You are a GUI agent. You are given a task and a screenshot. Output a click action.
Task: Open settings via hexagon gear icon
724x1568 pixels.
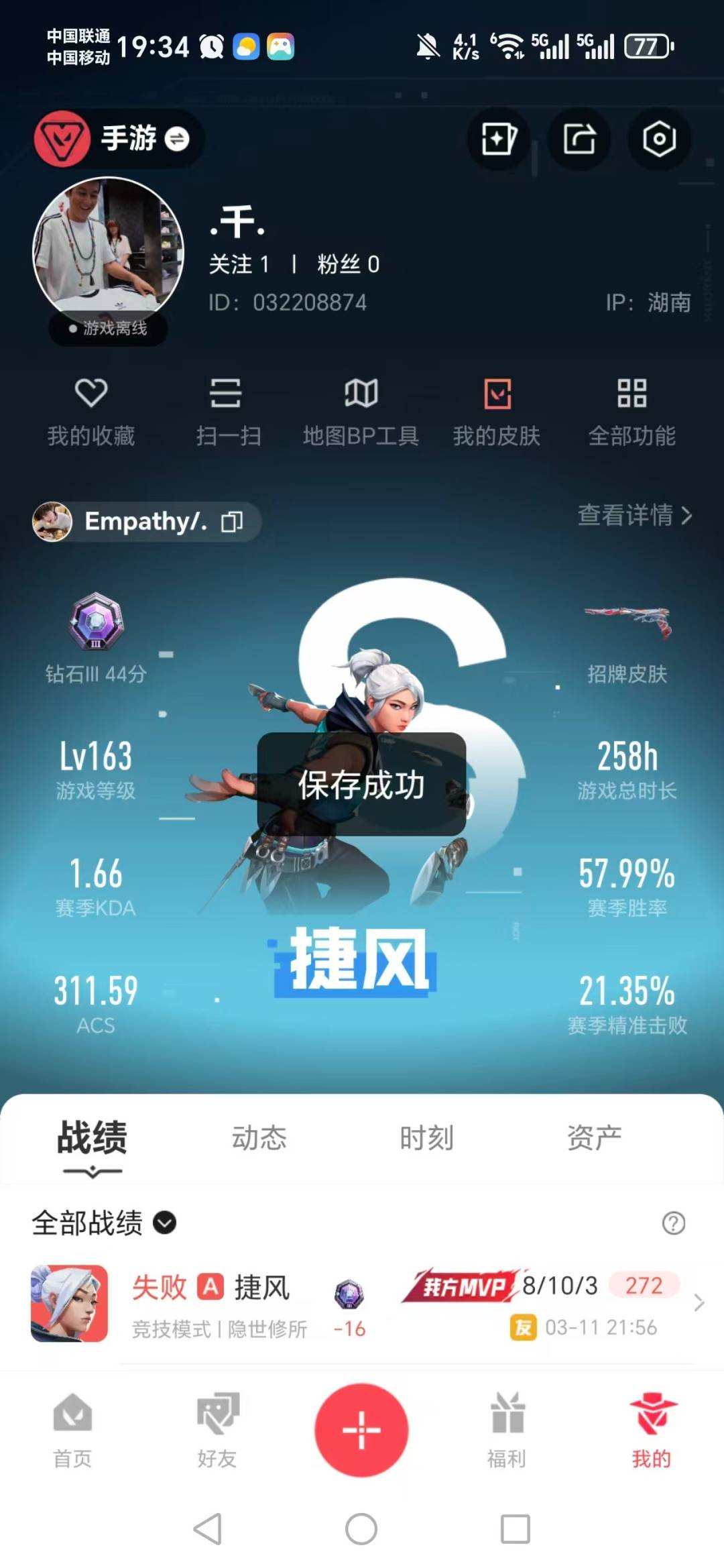pos(659,139)
